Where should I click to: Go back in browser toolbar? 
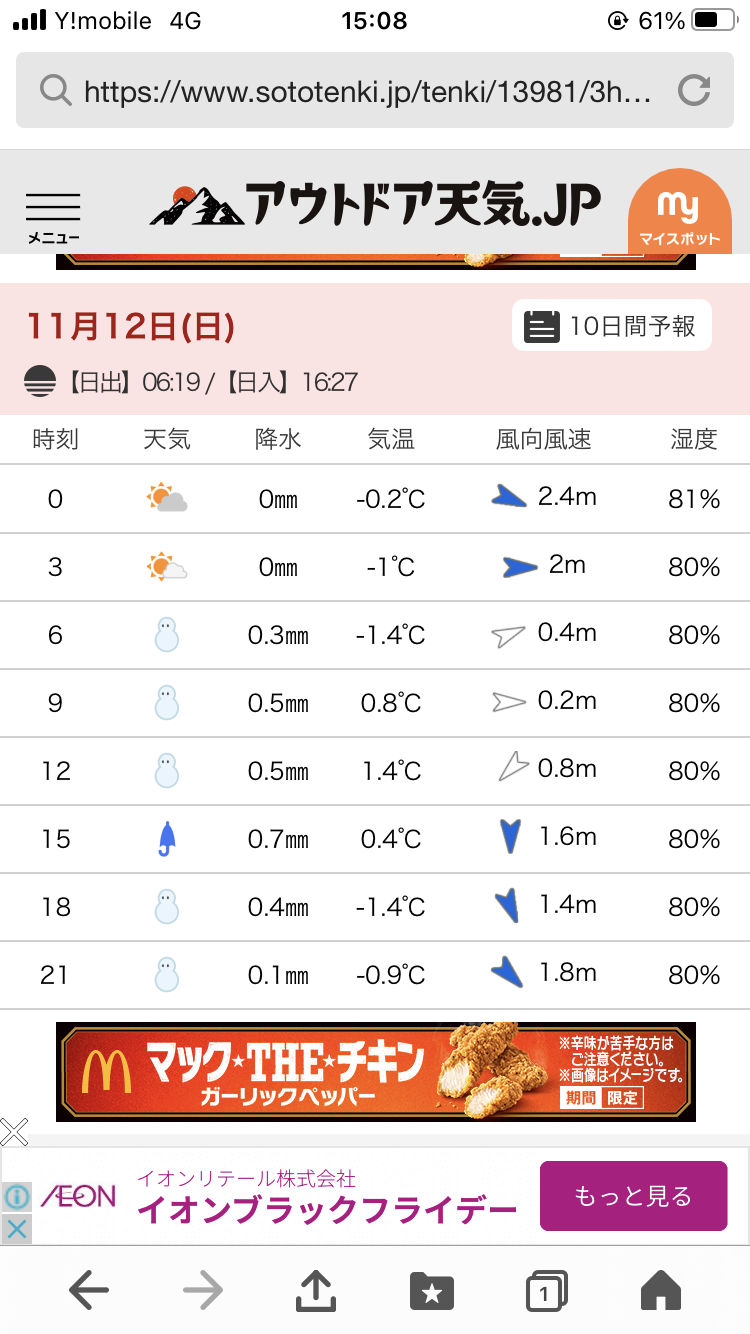pyautogui.click(x=89, y=1291)
